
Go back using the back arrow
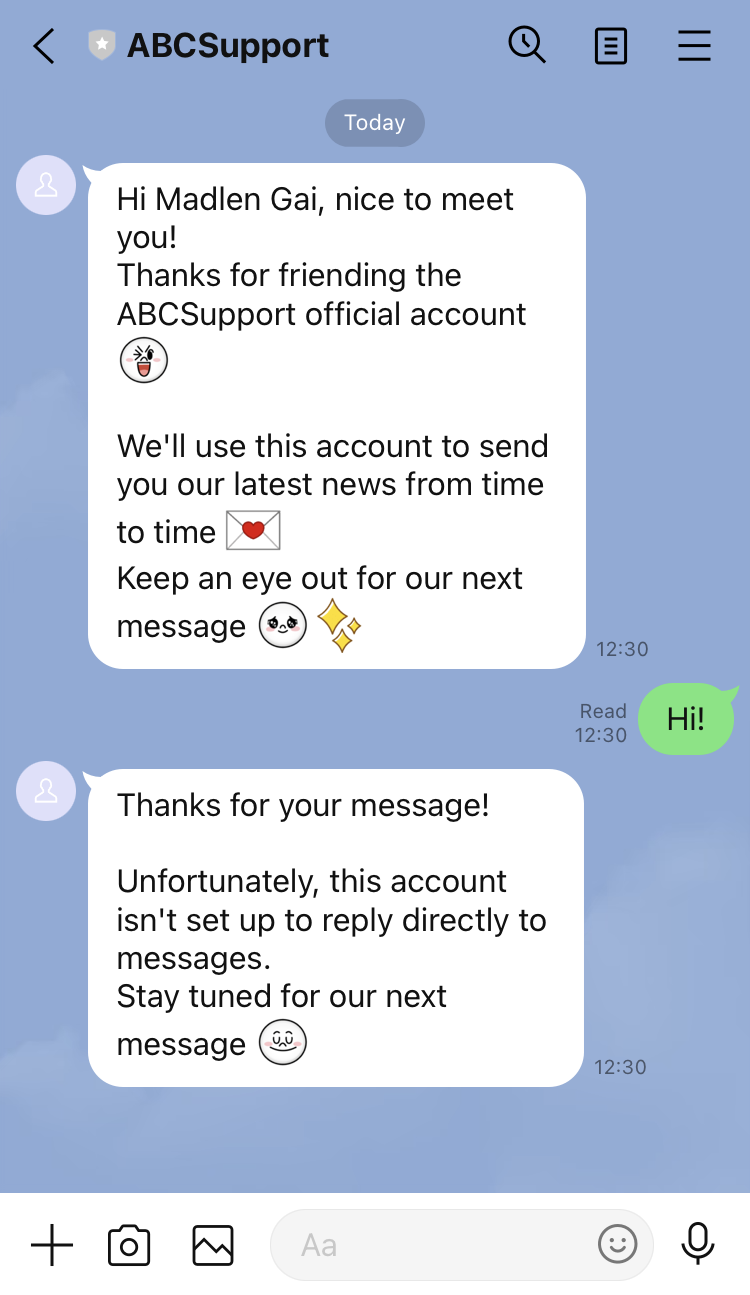click(x=42, y=45)
